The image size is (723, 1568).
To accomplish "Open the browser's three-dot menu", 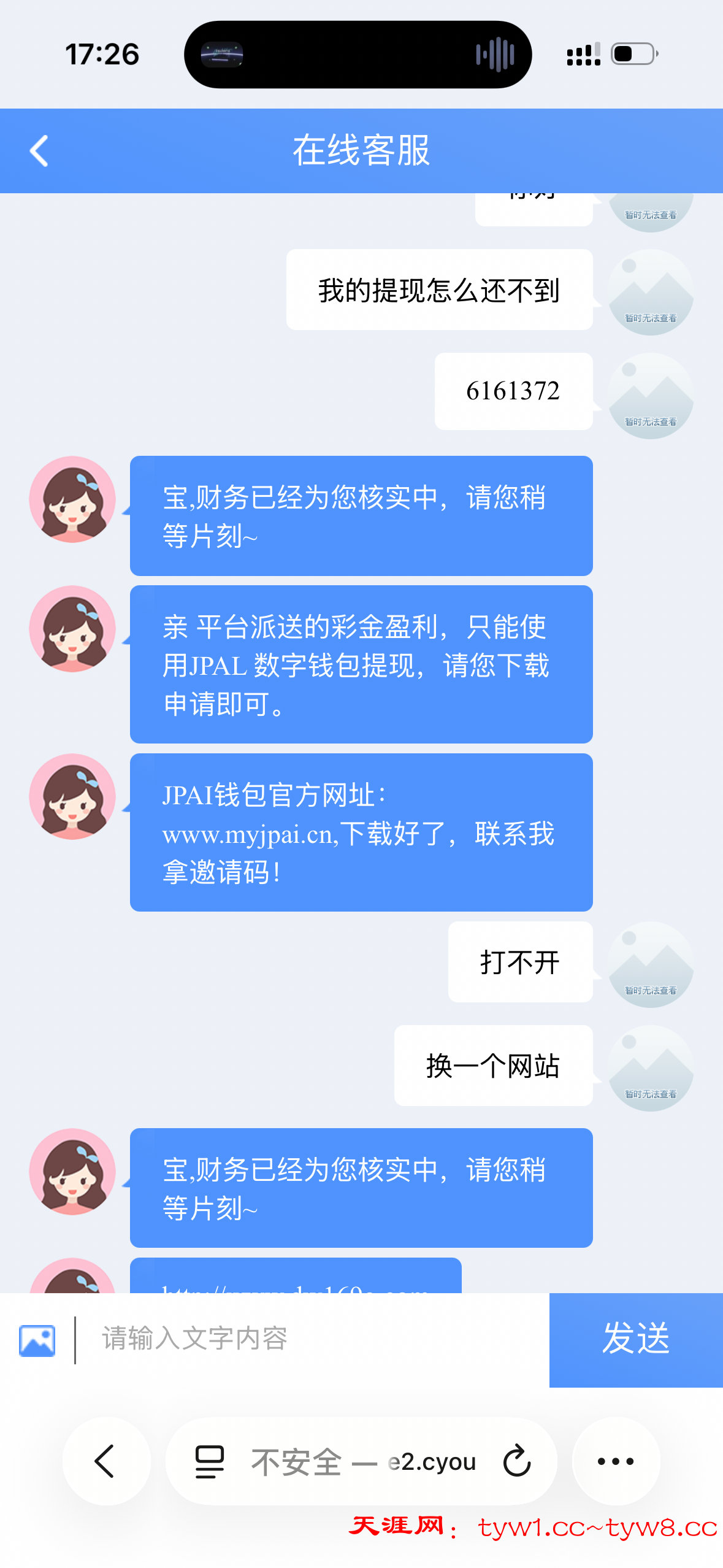I will [x=615, y=1461].
